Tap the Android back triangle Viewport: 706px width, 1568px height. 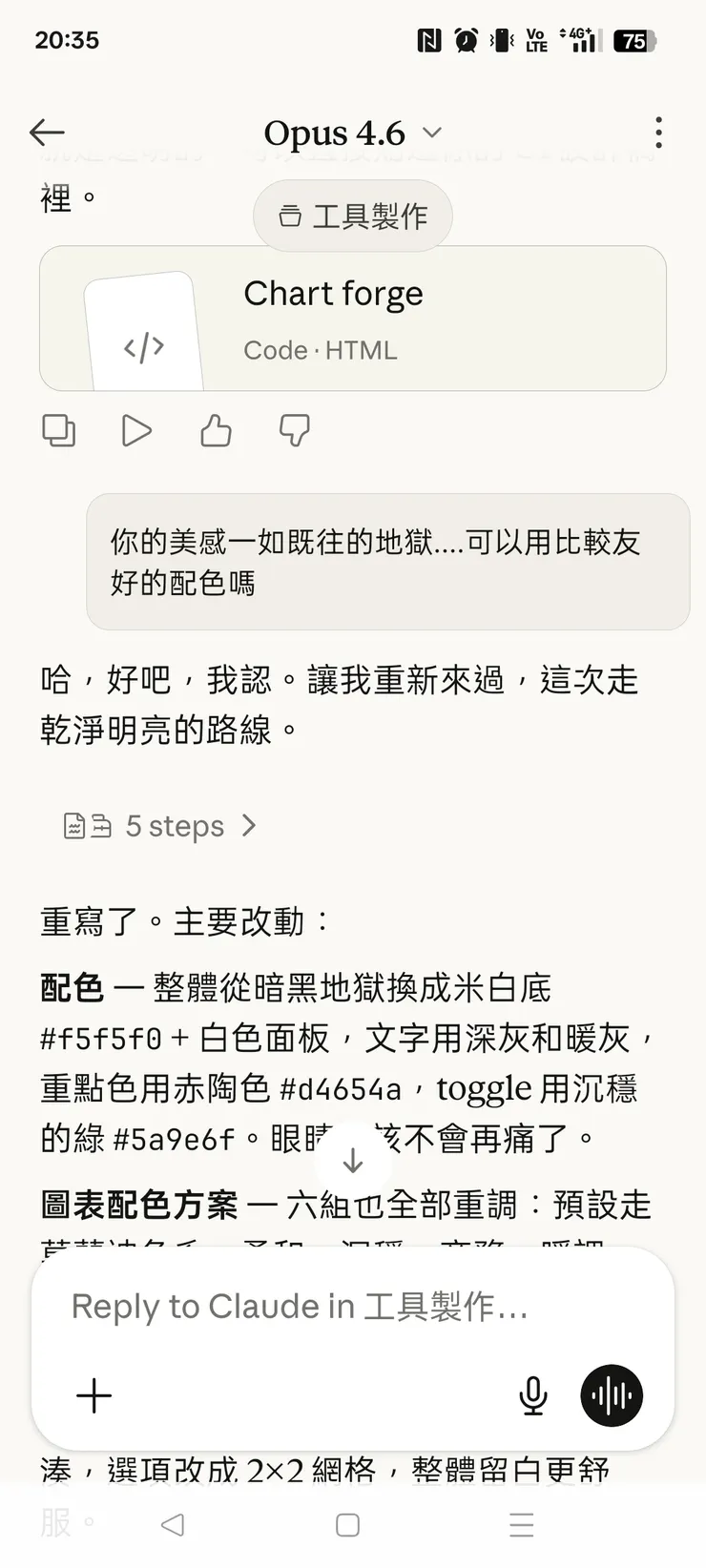[174, 1525]
